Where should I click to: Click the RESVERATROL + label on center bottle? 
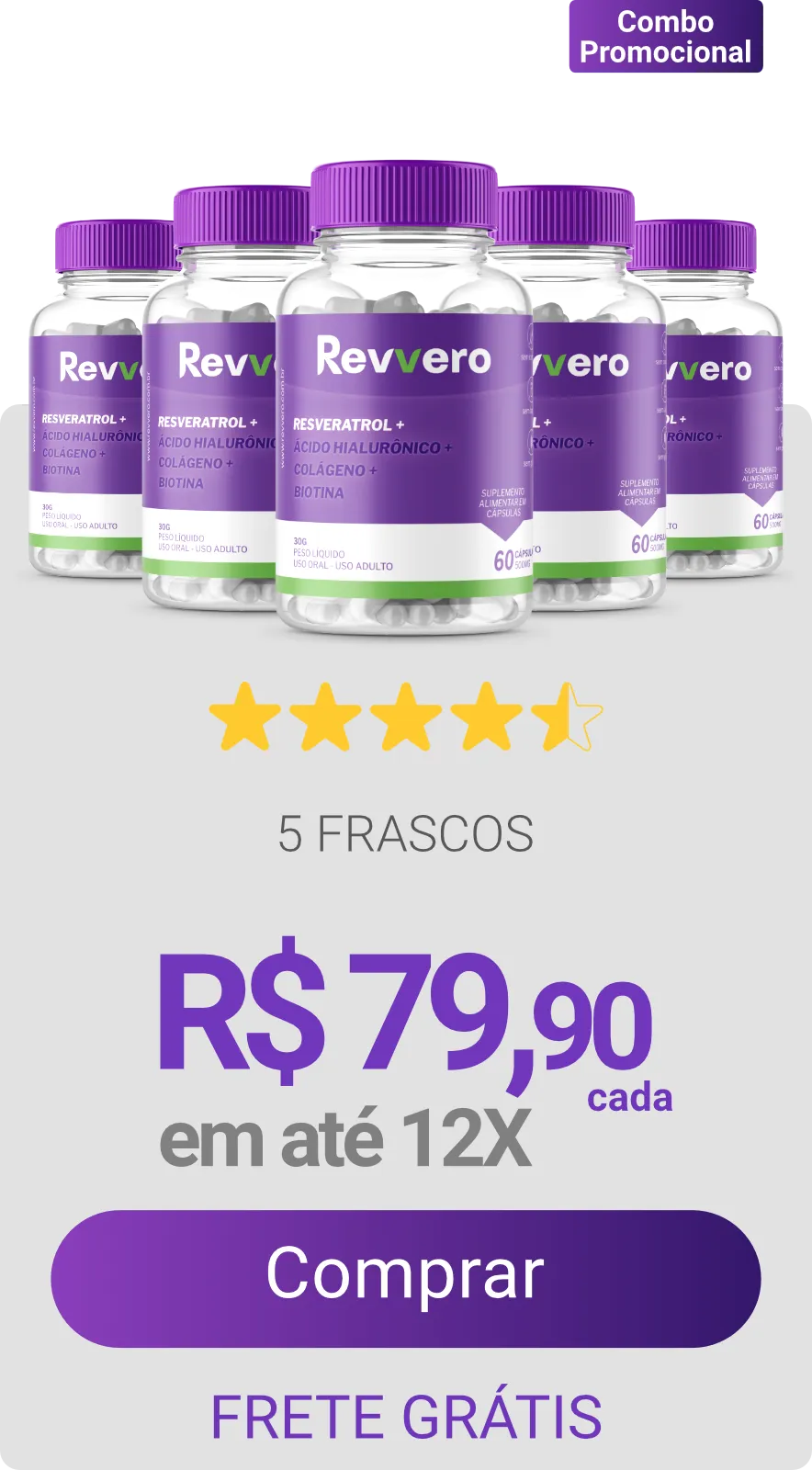tap(349, 424)
